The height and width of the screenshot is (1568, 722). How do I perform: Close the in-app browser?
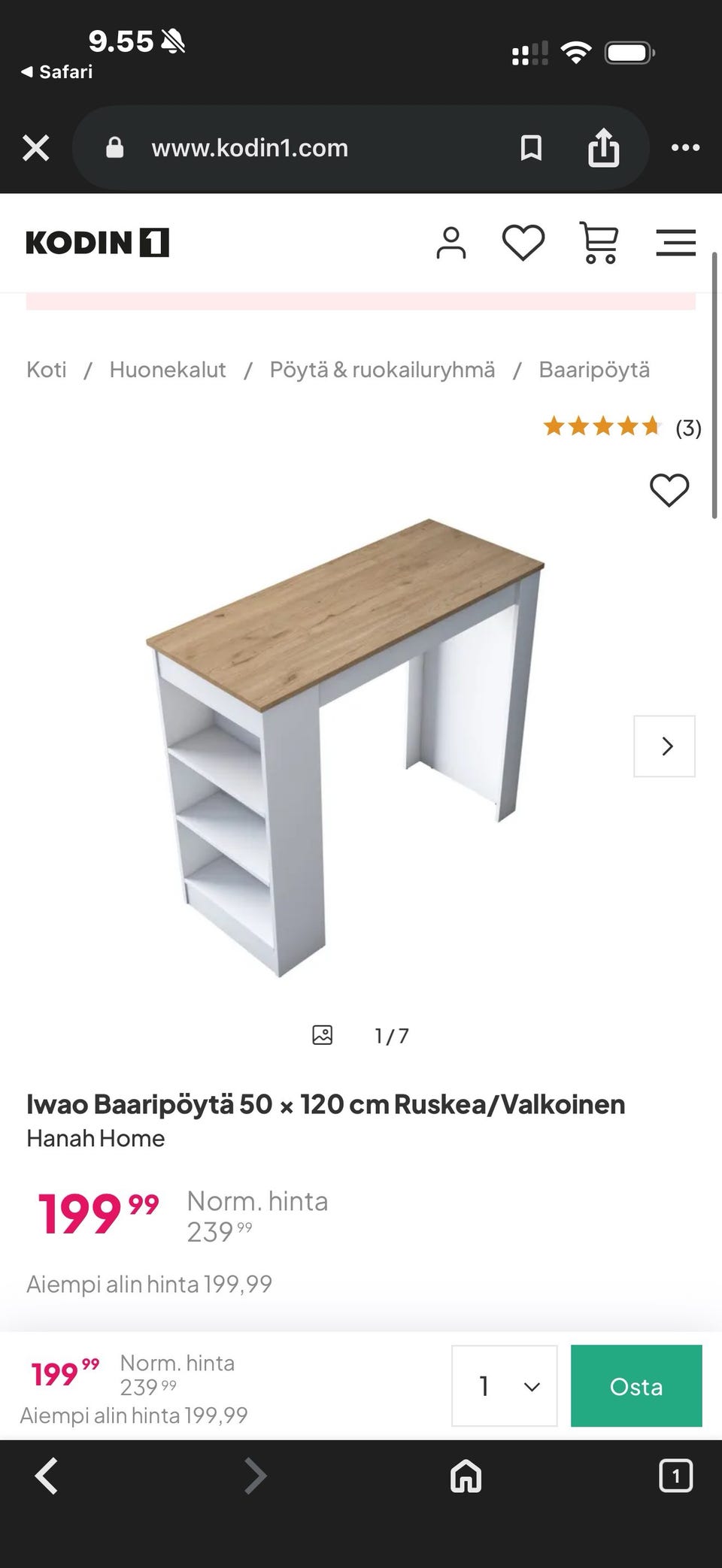(35, 148)
